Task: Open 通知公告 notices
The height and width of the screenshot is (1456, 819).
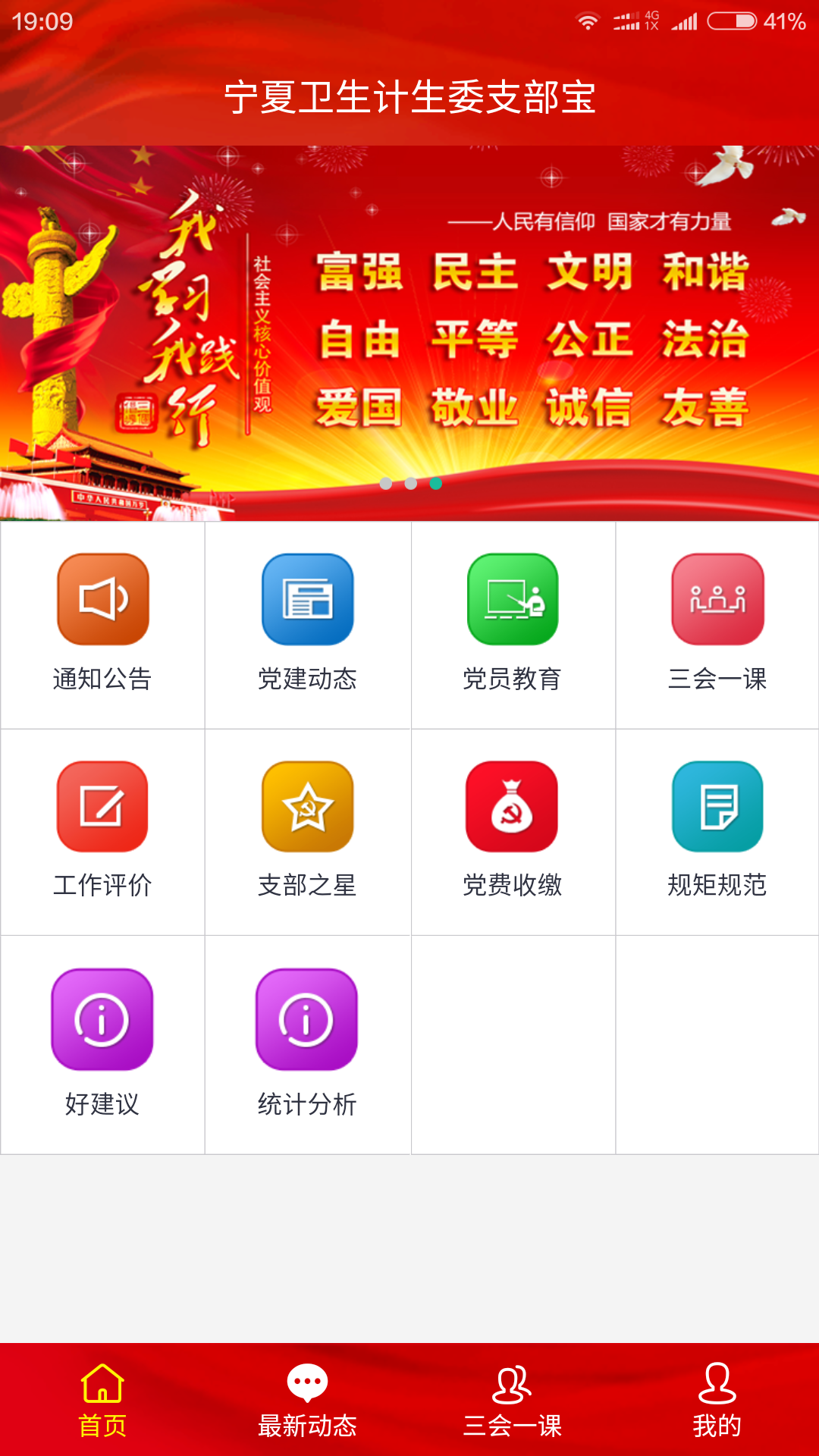Action: click(x=102, y=623)
